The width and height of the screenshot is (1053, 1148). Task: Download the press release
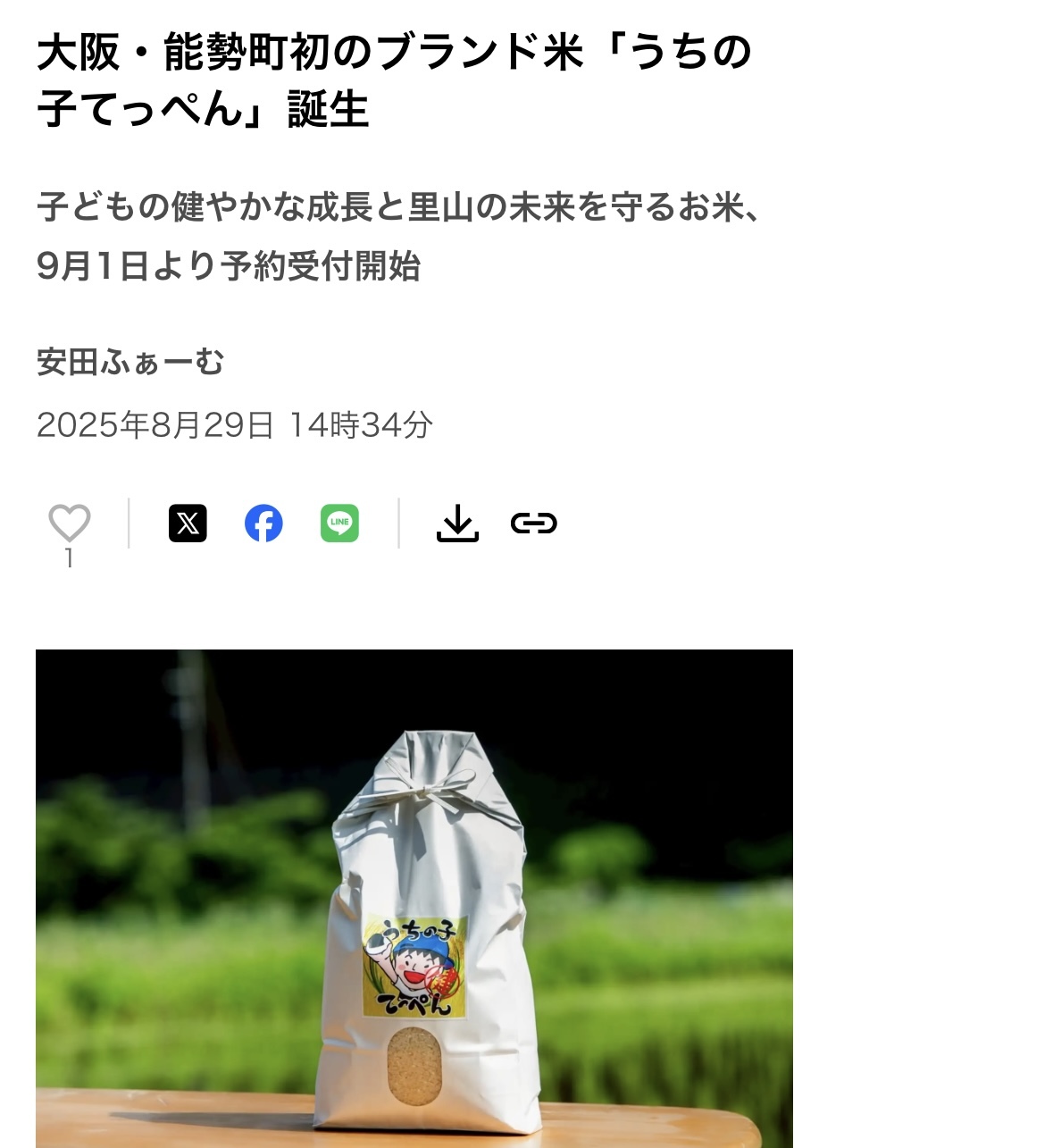coord(457,524)
